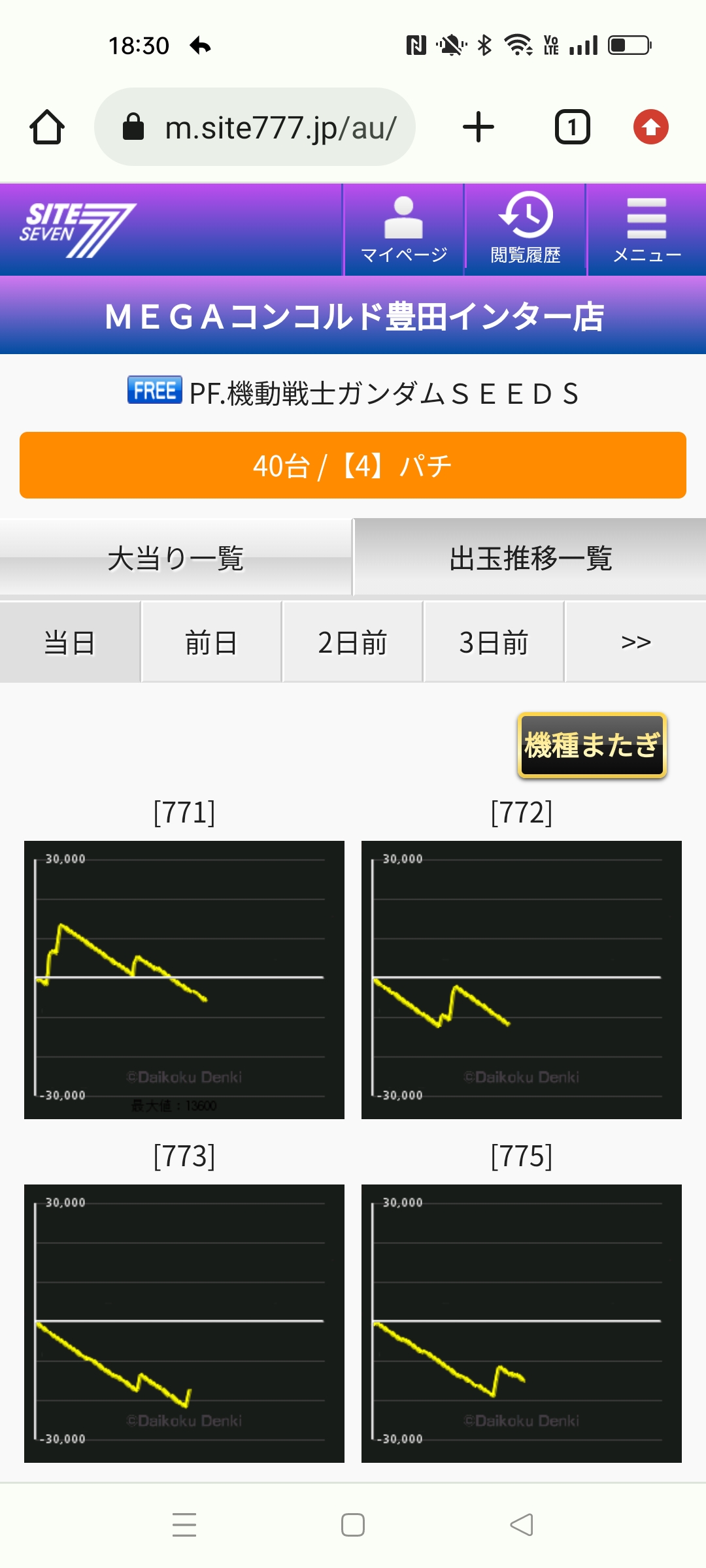Tap the red update arrow icon
Image resolution: width=706 pixels, height=1568 pixels.
[651, 127]
